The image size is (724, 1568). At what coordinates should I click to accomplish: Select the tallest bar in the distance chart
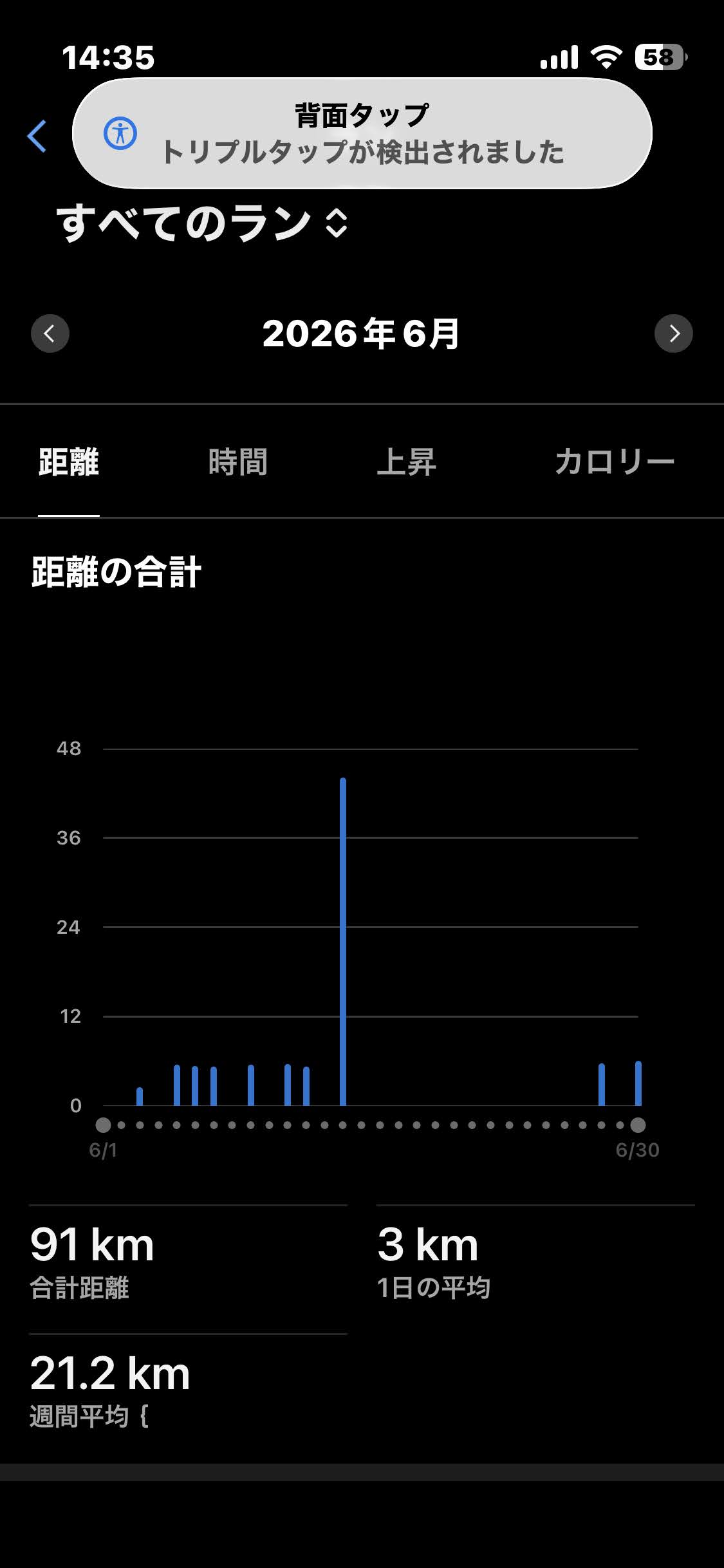[x=343, y=942]
